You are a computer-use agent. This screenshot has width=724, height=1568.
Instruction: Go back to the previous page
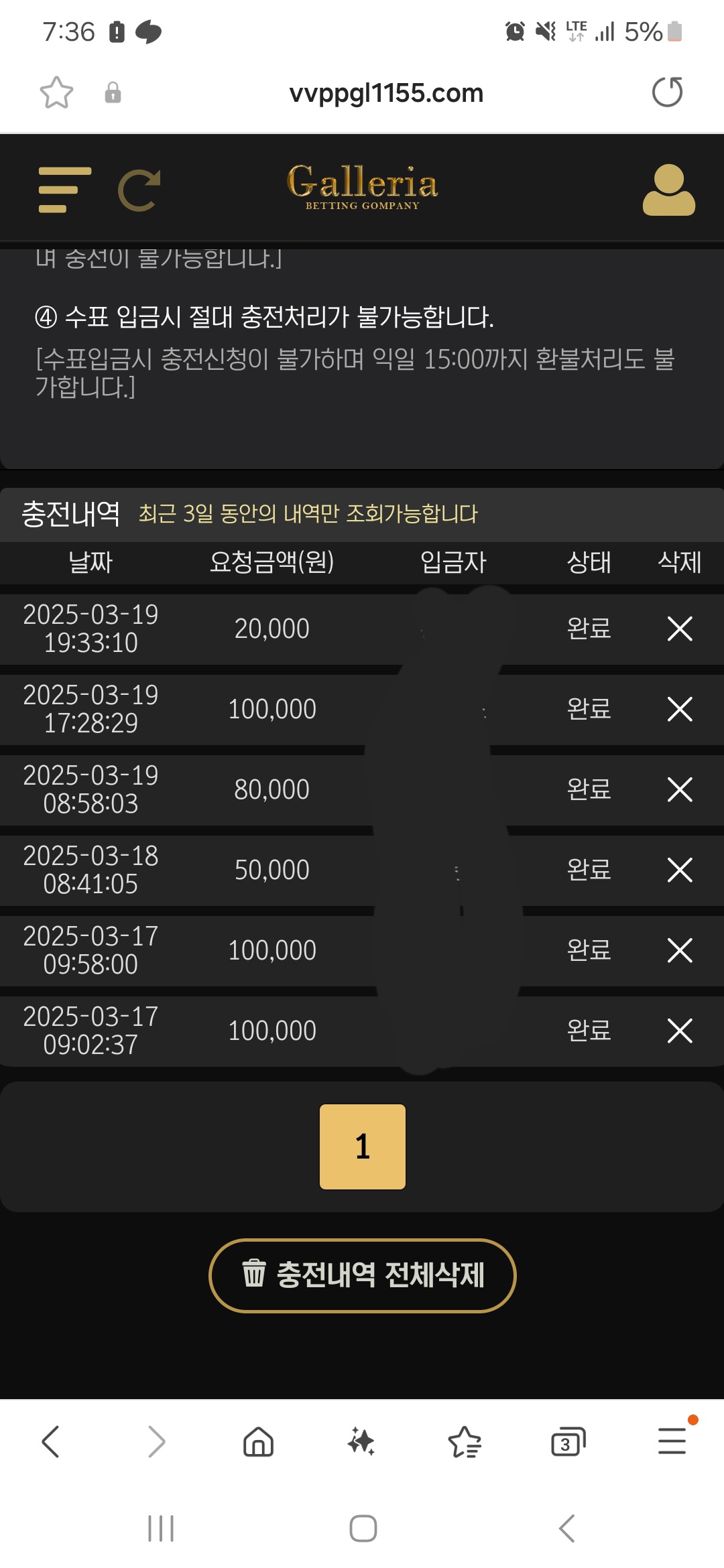51,1441
